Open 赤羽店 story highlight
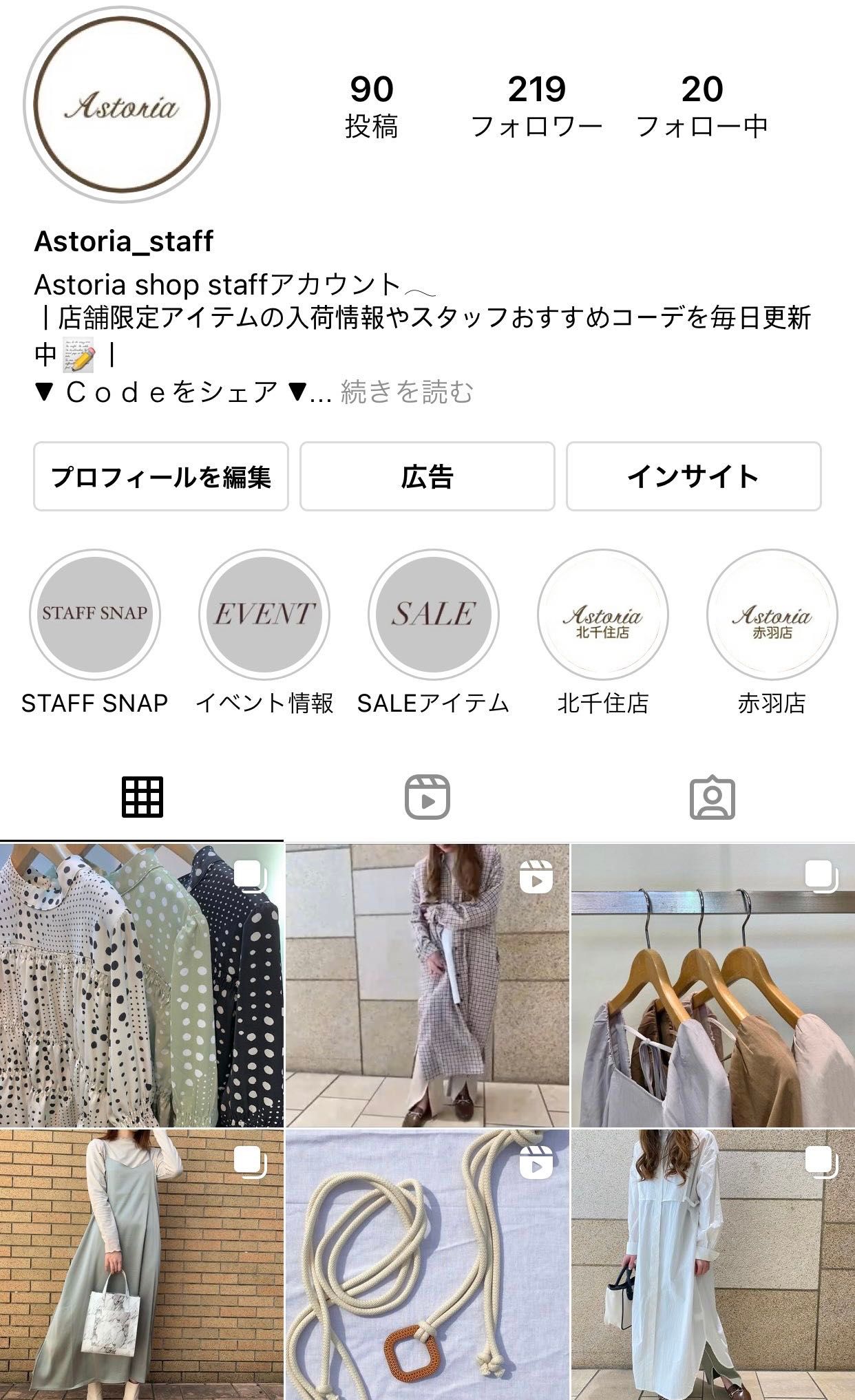Image resolution: width=855 pixels, height=1400 pixels. (x=772, y=614)
